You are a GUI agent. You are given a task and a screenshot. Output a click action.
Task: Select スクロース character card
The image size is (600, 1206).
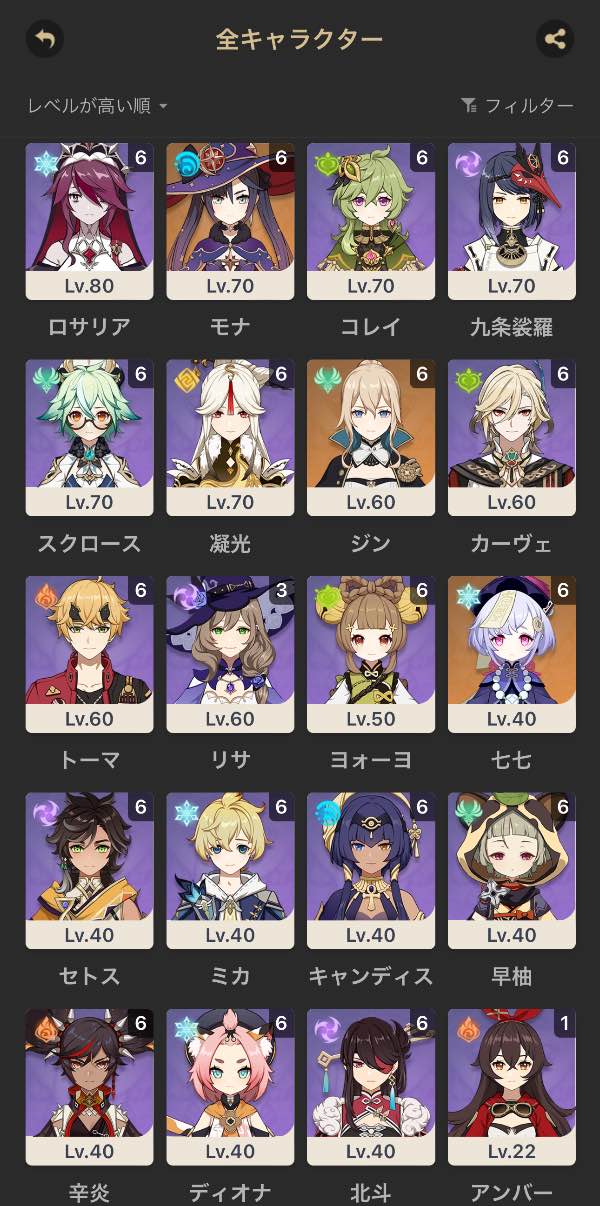pyautogui.click(x=89, y=438)
